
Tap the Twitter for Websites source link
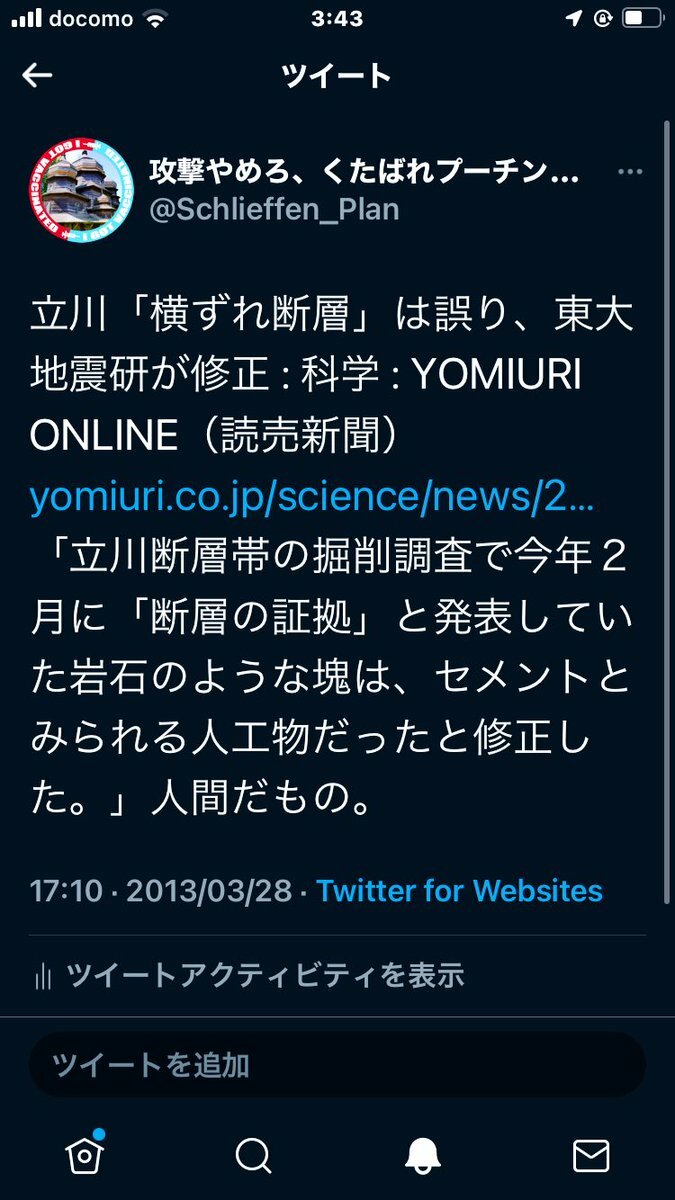coord(460,890)
